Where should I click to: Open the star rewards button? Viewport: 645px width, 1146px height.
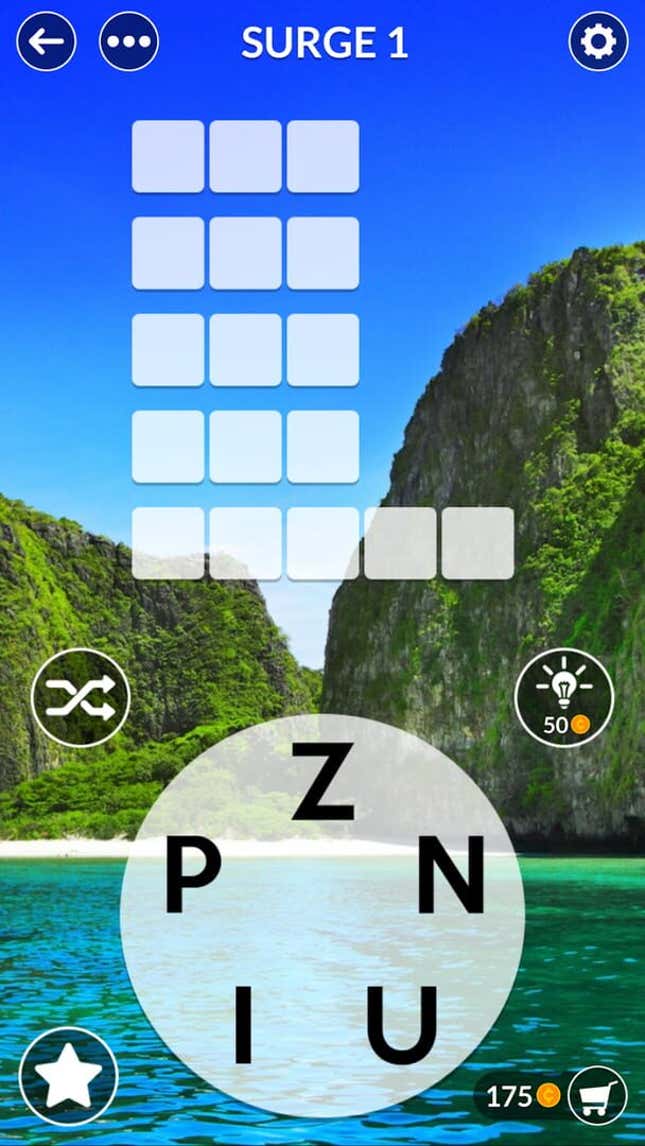pos(68,1077)
